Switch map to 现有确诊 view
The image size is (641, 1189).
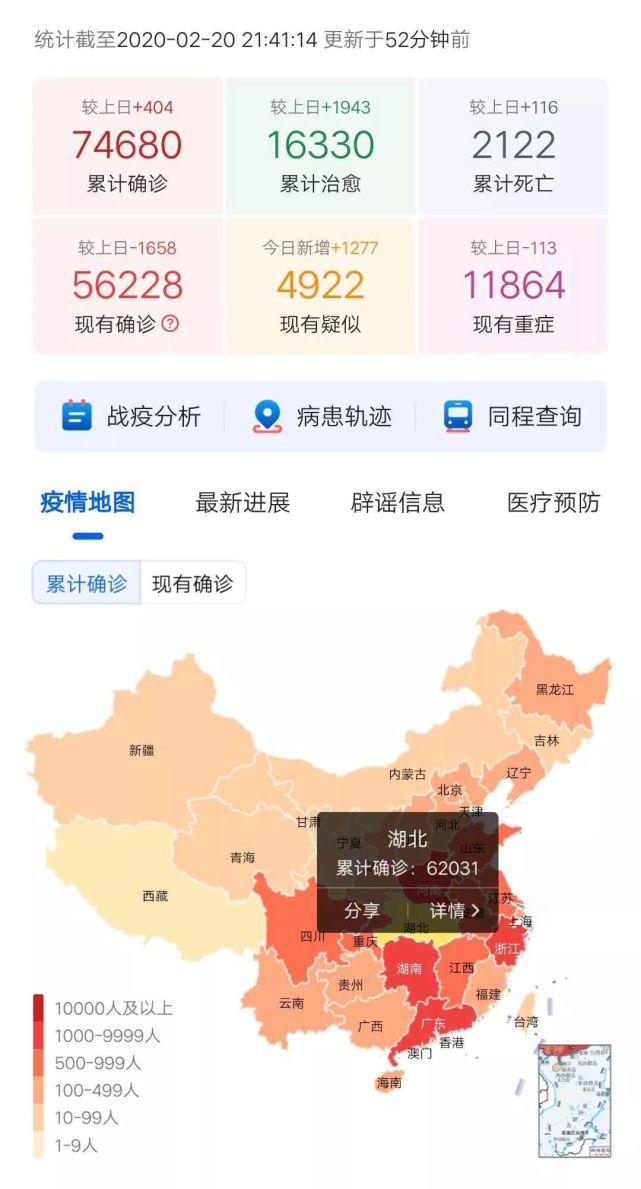click(x=192, y=584)
